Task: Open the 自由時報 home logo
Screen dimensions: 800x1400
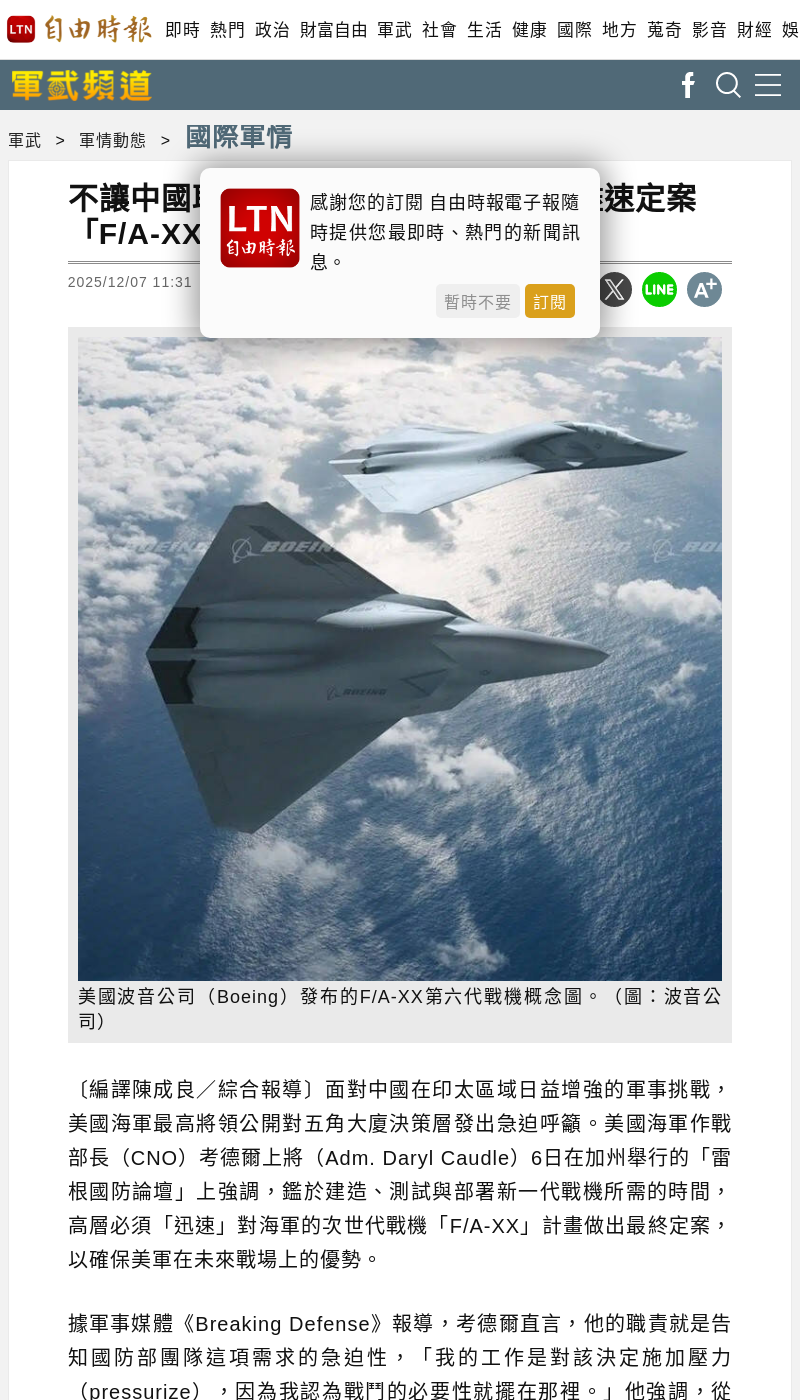Action: 80,29
